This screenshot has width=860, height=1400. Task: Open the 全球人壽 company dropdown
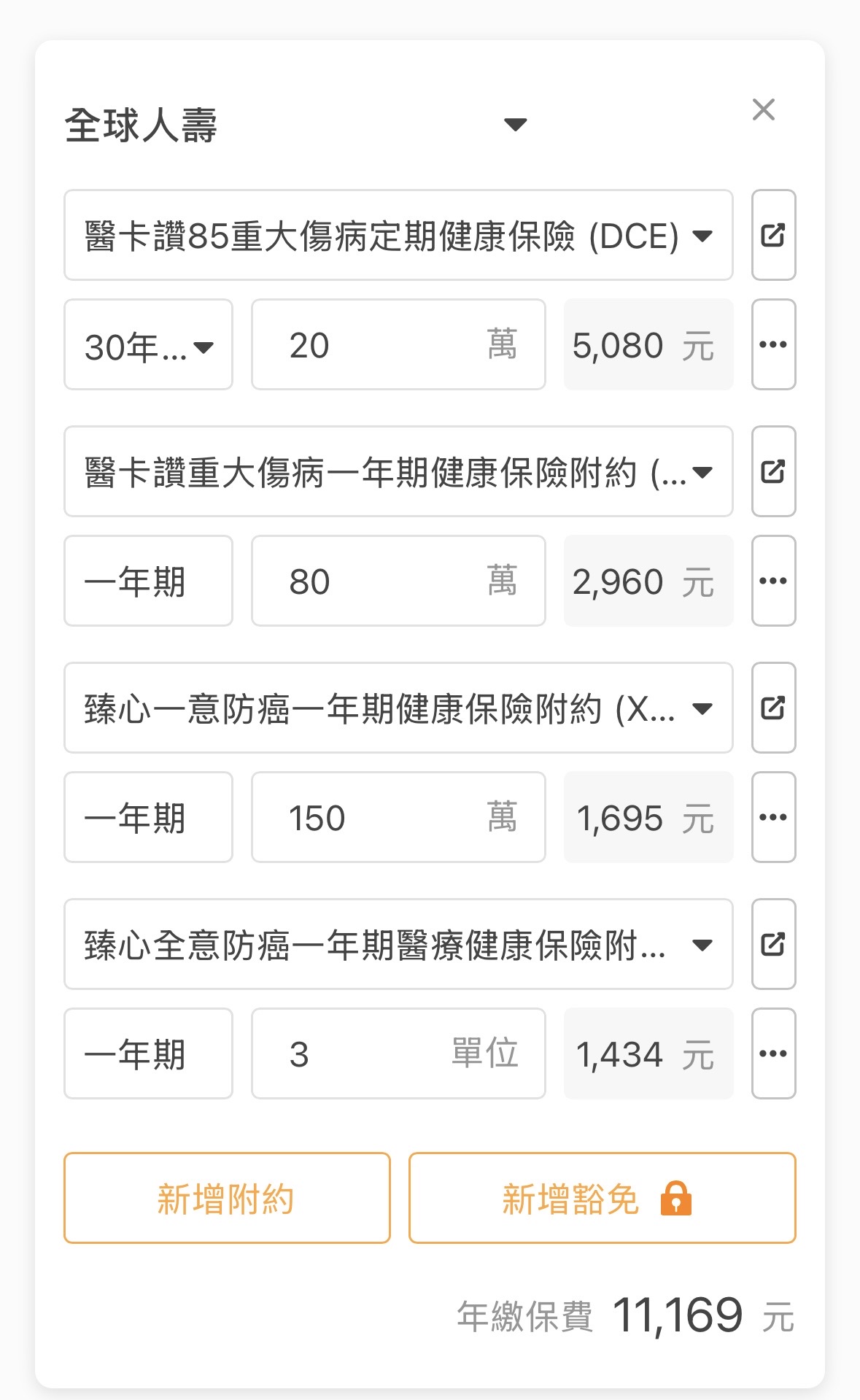click(295, 125)
